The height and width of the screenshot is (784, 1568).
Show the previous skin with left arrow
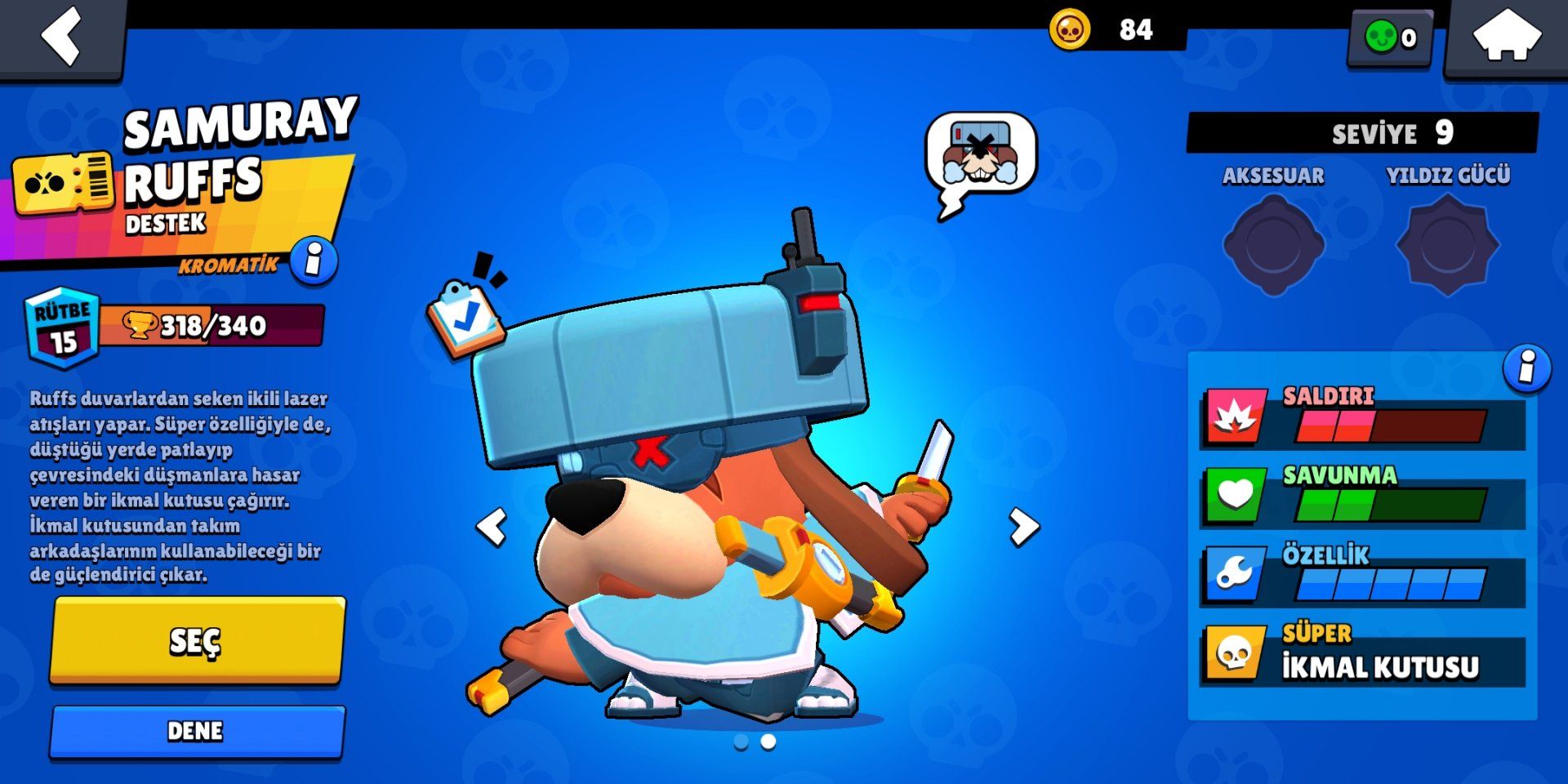click(492, 527)
